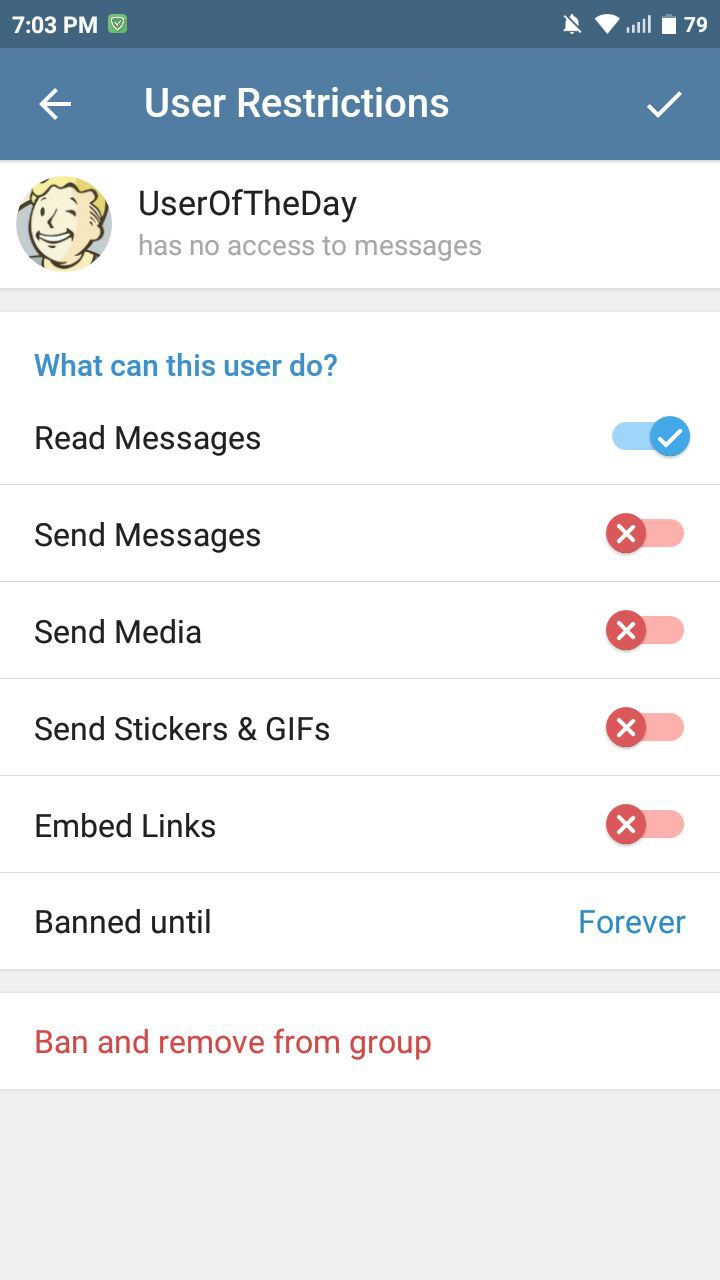Enable the Send Messages switch
The image size is (720, 1280).
(x=645, y=534)
